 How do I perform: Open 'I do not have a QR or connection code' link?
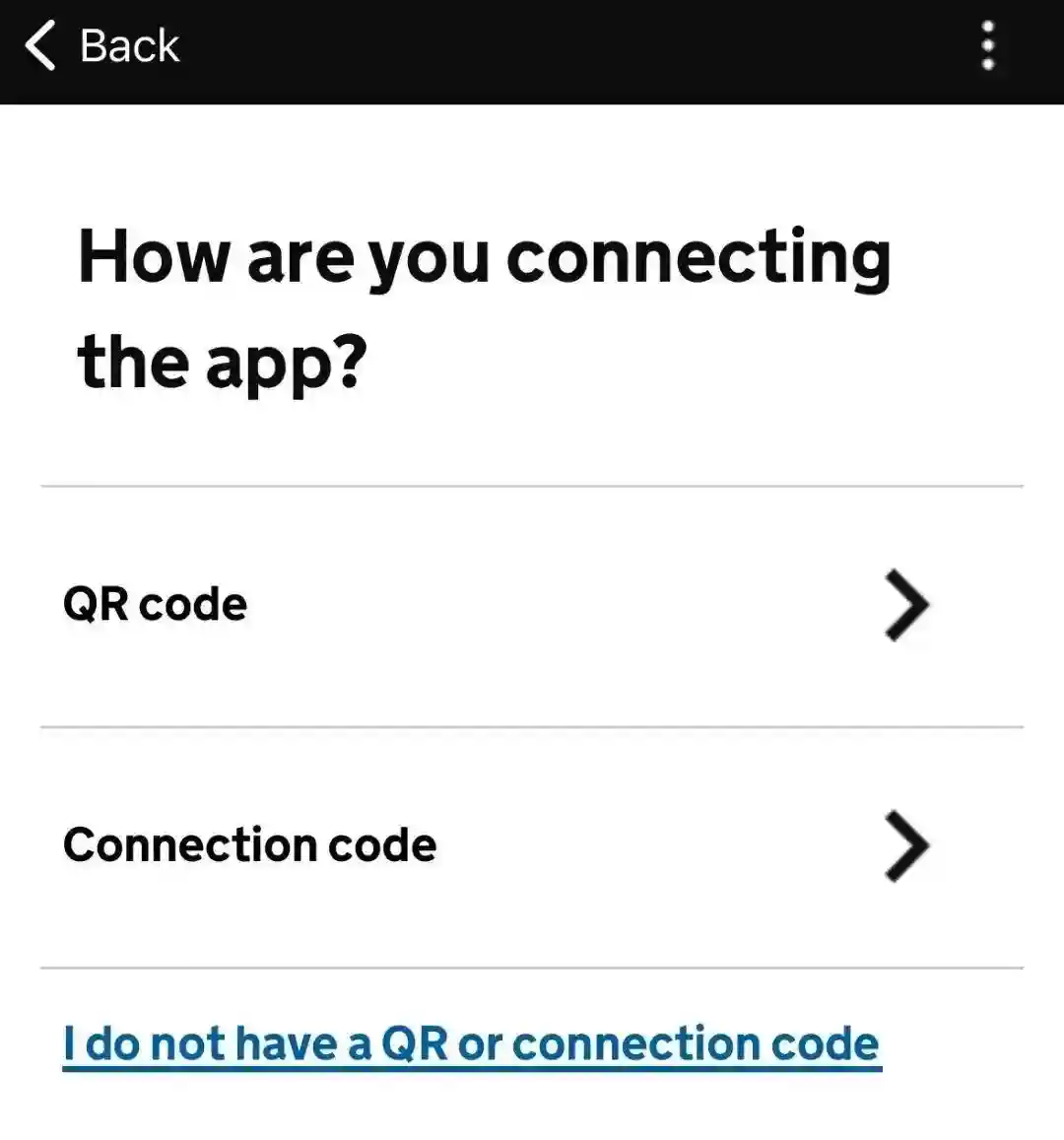click(471, 1043)
